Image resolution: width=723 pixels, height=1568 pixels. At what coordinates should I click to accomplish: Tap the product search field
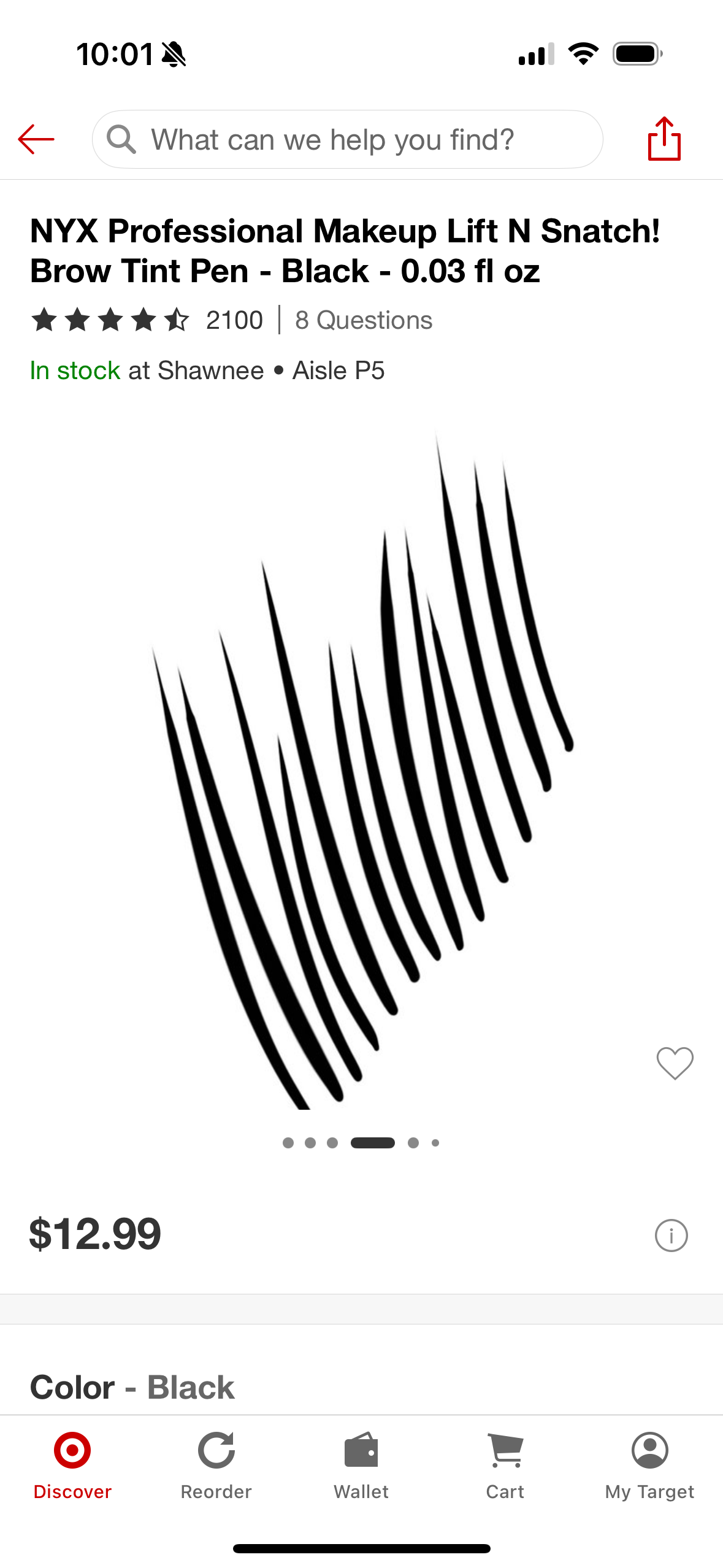(347, 139)
